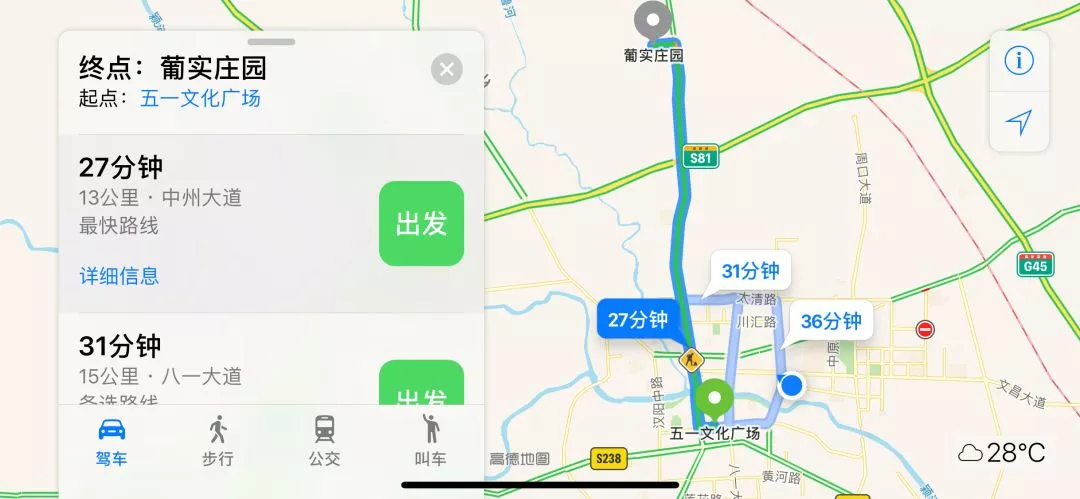1080x499 pixels.
Task: Switch to 步行 walking mode
Action: pyautogui.click(x=217, y=441)
